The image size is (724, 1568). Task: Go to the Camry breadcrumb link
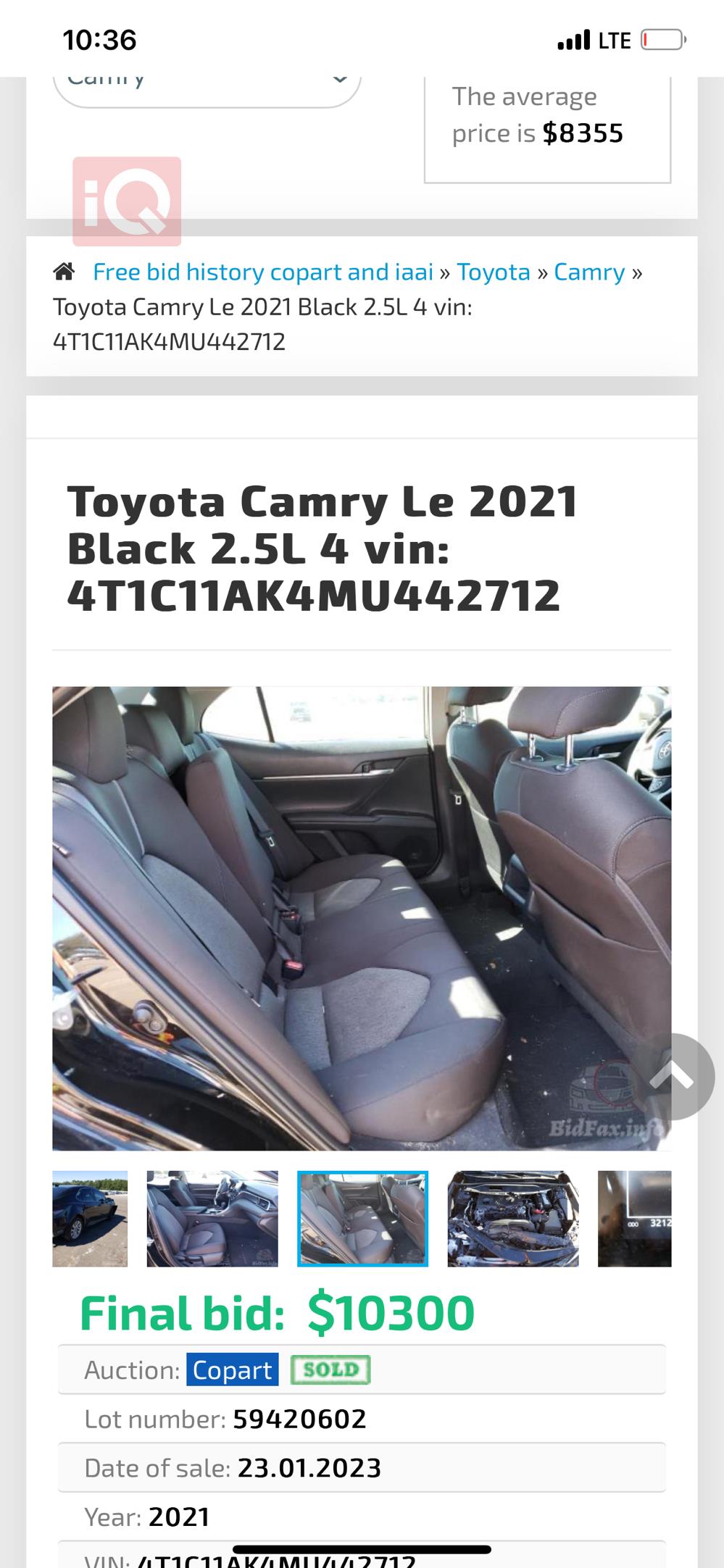tap(589, 272)
